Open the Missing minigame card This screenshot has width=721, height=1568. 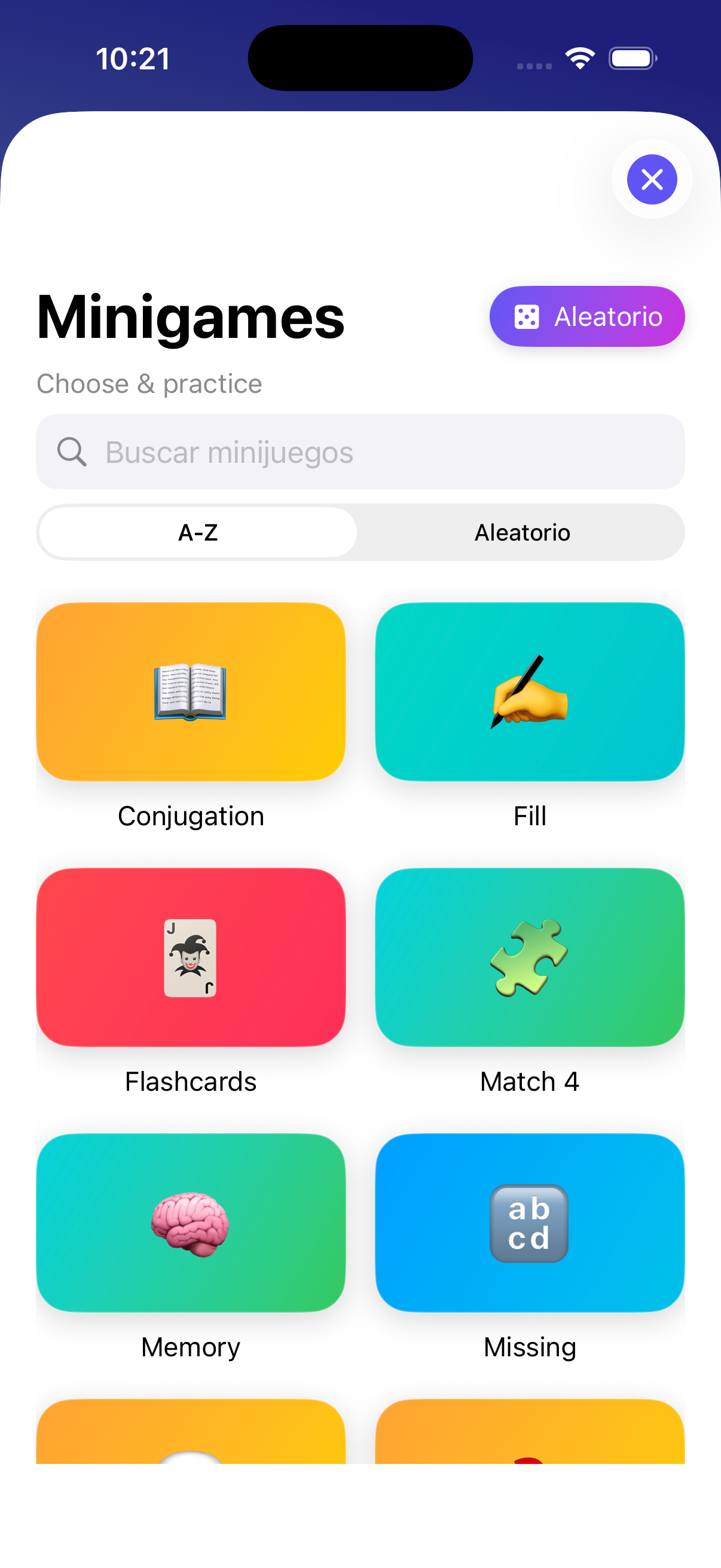(x=529, y=1223)
